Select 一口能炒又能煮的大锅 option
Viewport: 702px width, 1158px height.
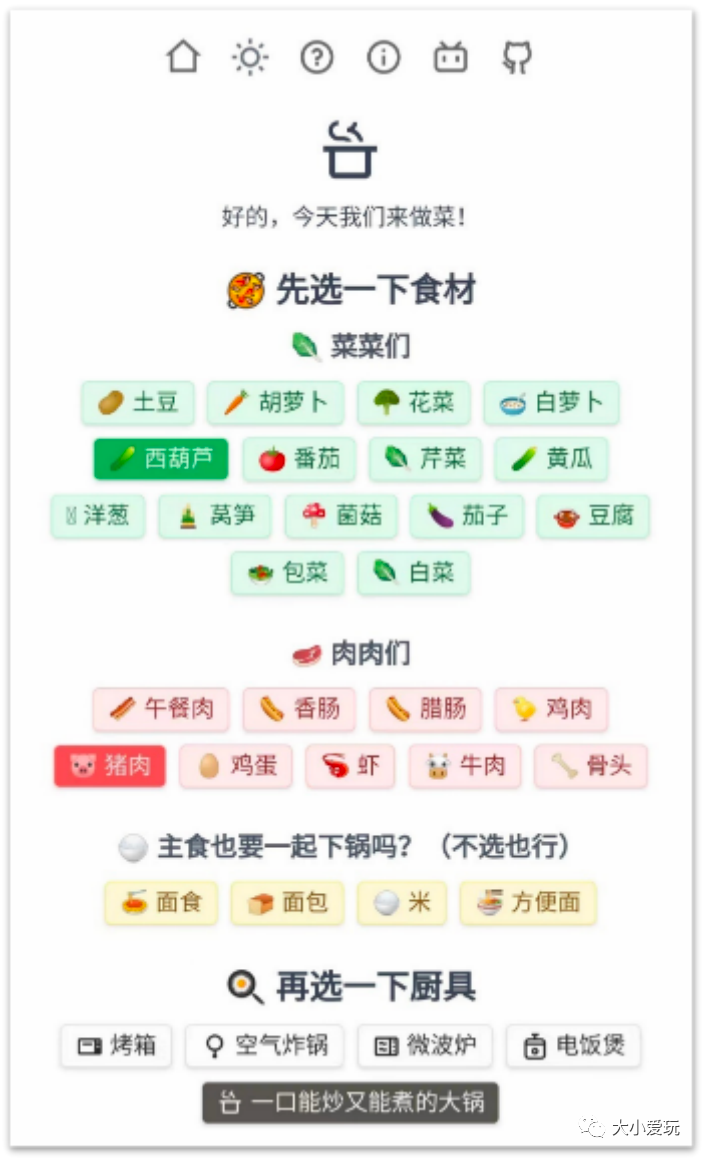(350, 1103)
